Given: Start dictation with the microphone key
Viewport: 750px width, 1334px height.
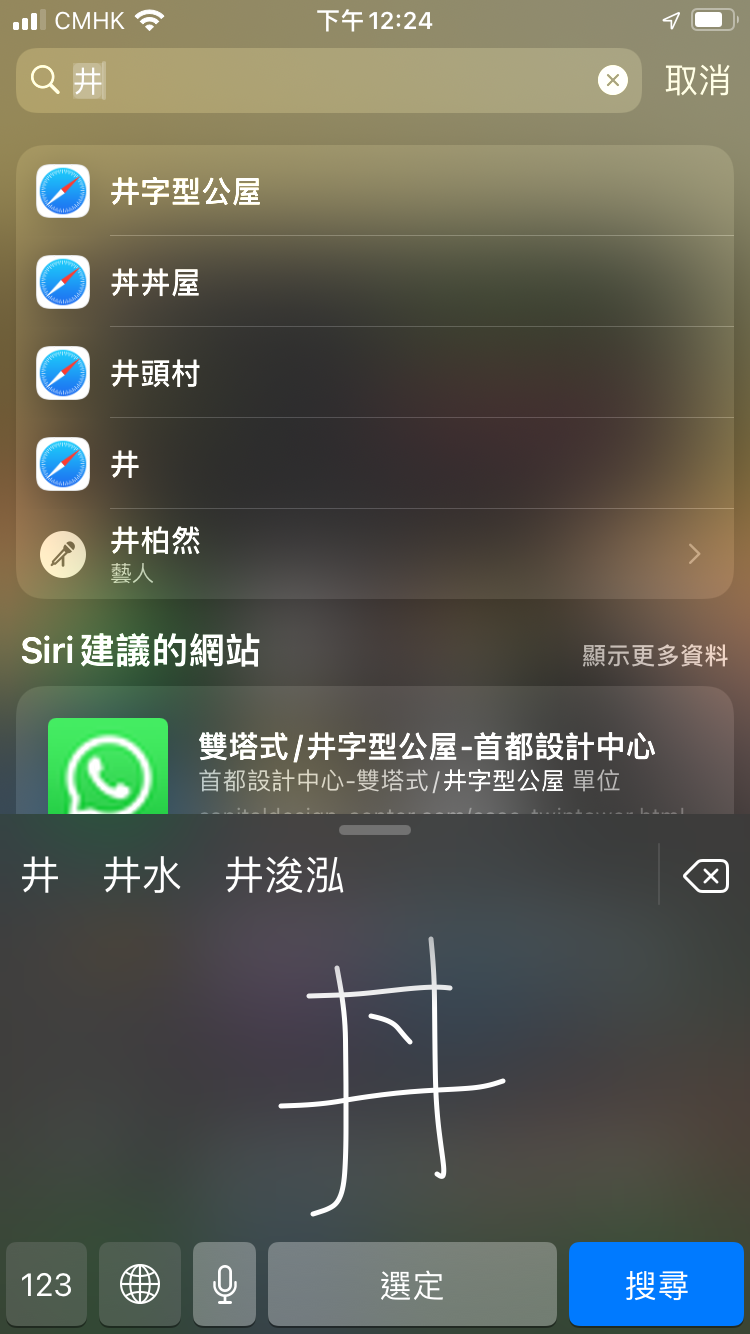Looking at the screenshot, I should pos(225,1284).
